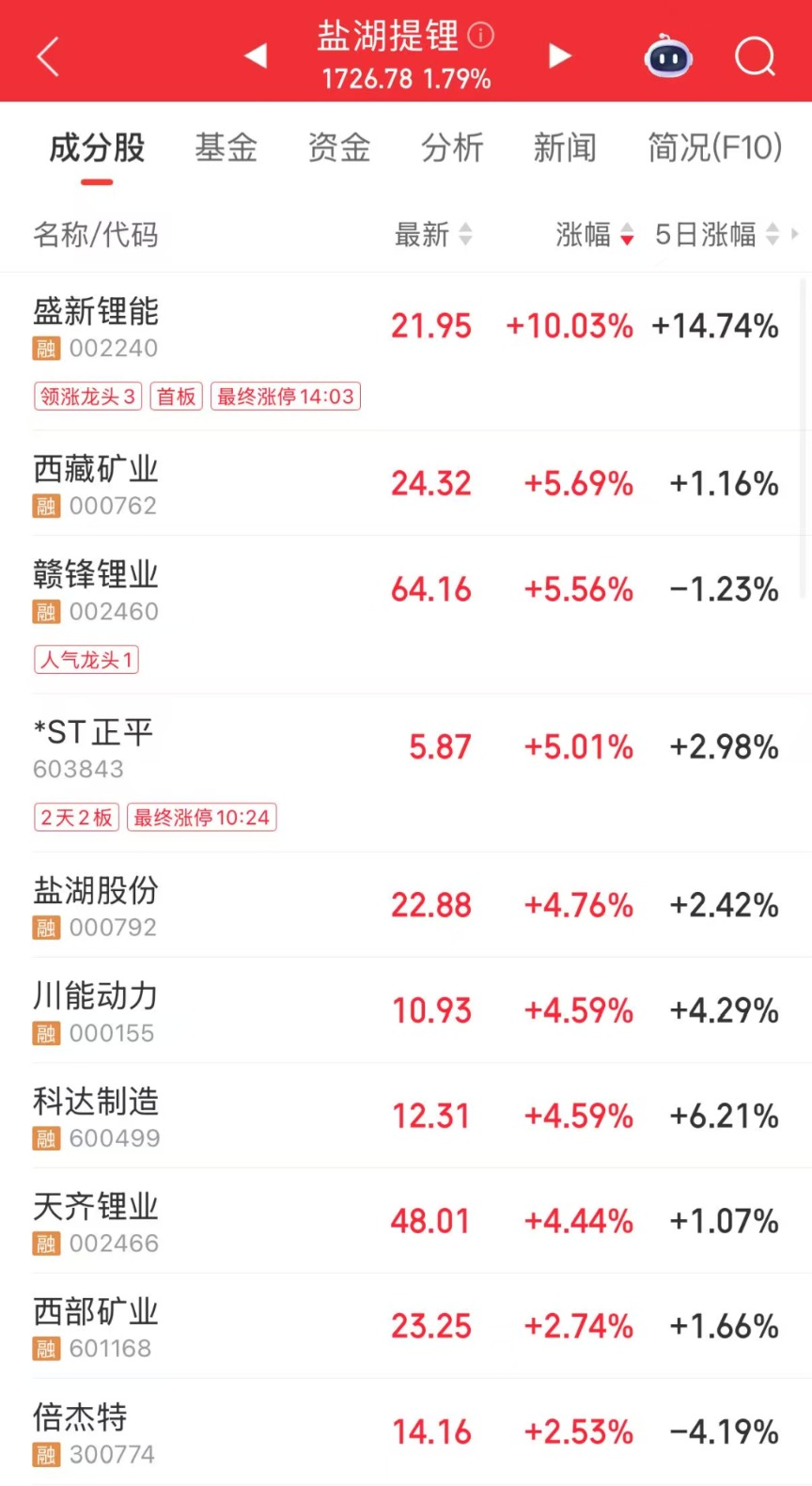This screenshot has height=1486, width=812.
Task: Switch to the 资金 tab
Action: pyautogui.click(x=338, y=148)
